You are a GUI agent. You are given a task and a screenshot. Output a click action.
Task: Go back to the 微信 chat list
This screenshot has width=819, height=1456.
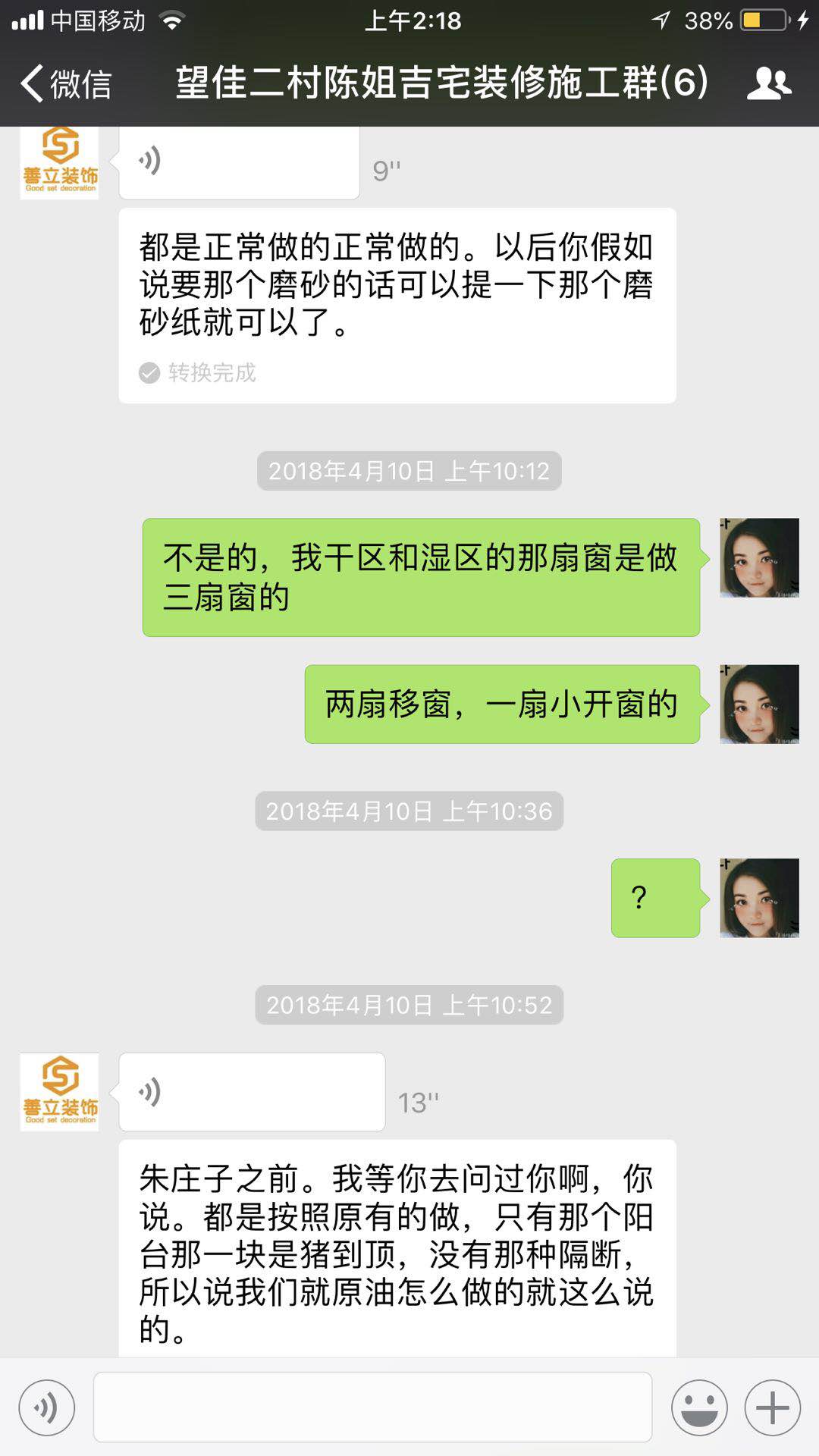[x=67, y=83]
